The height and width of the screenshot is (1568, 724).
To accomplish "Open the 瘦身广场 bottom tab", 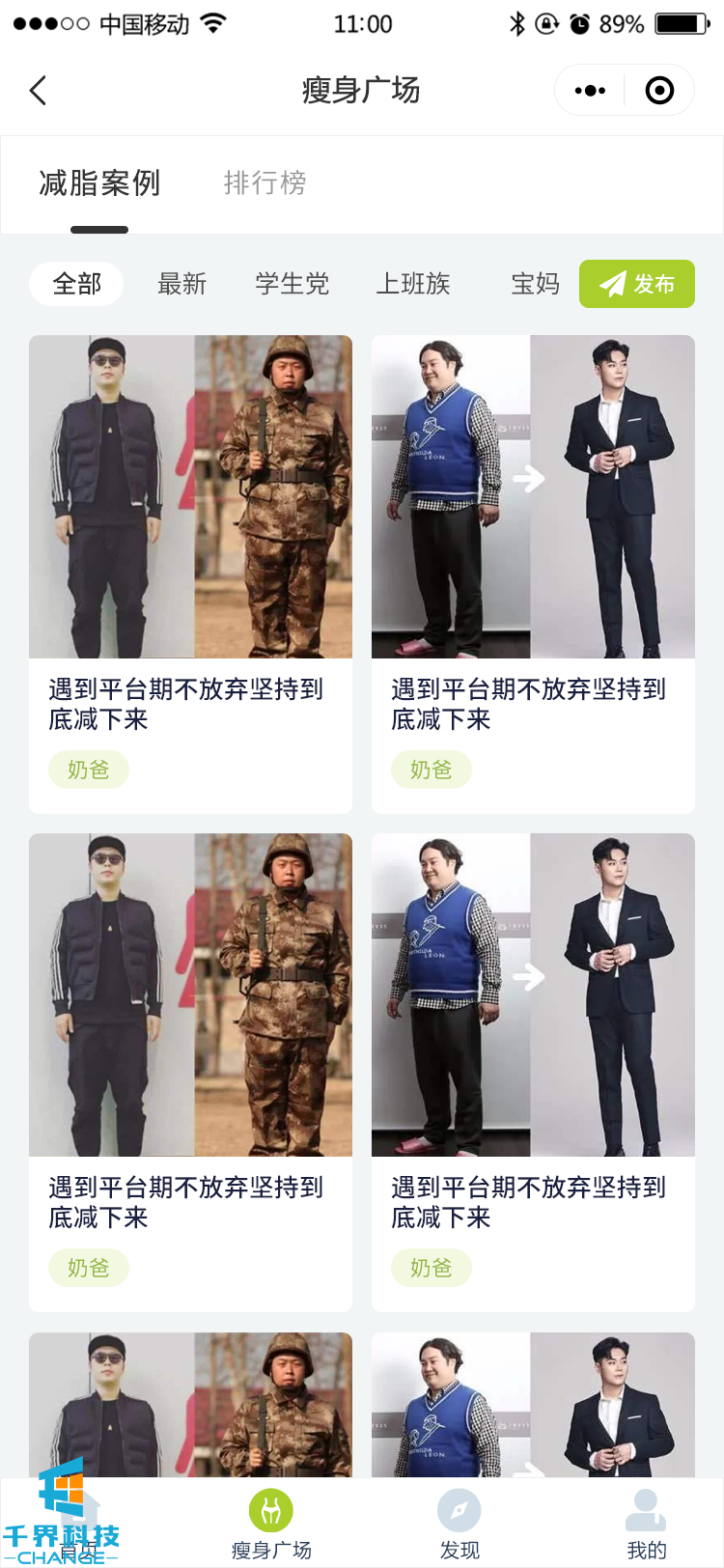I will [x=271, y=1524].
